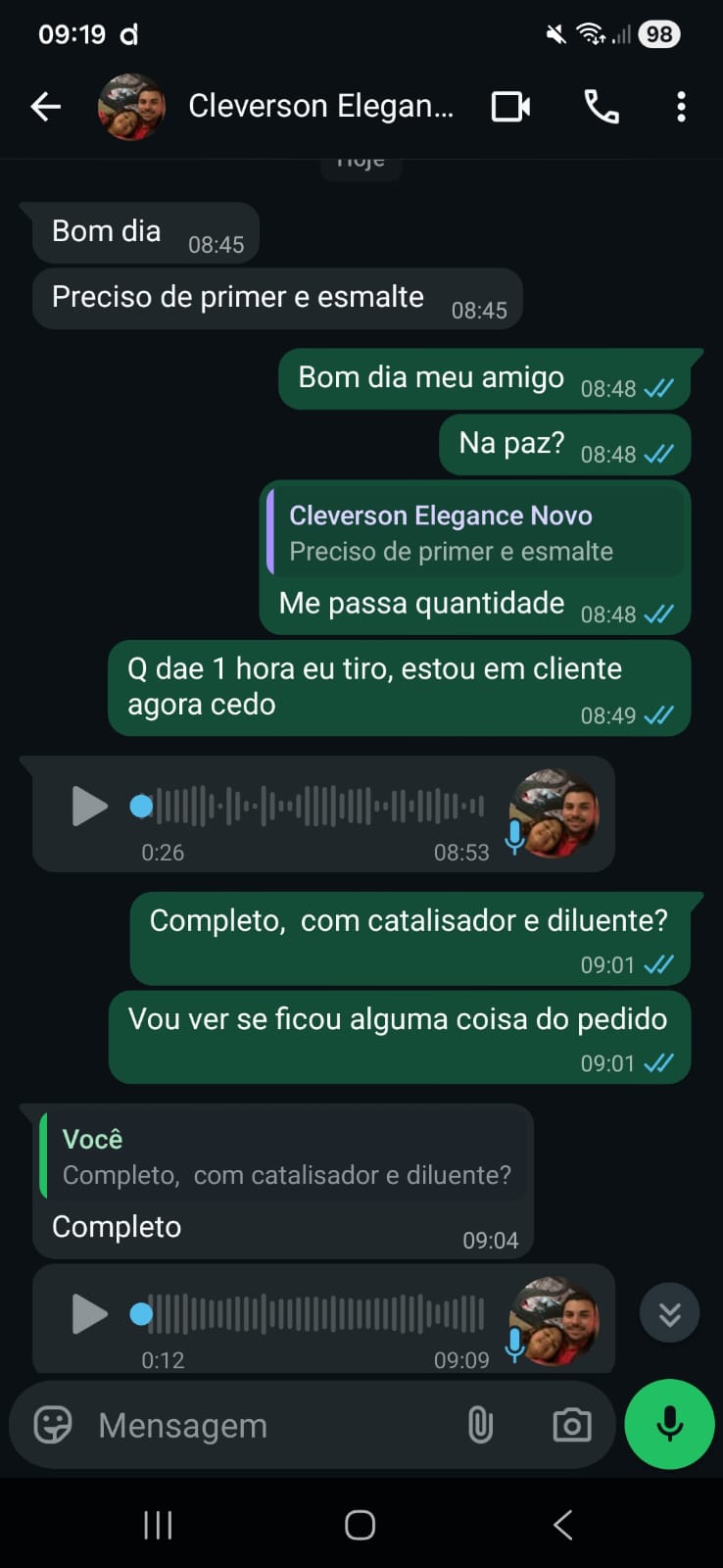Play the 0:12 voice message
The height and width of the screenshot is (1568, 723).
pos(90,1314)
